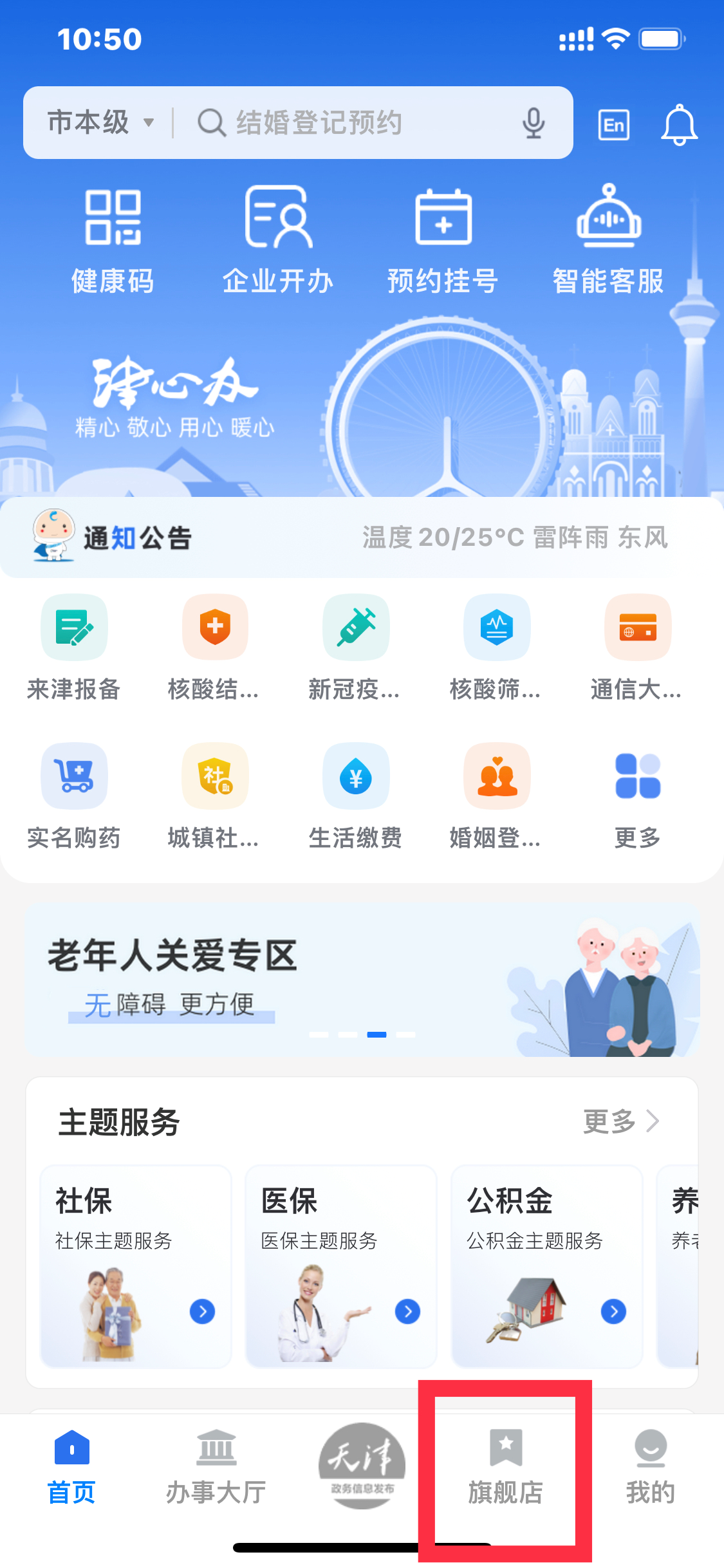Open 企业开办 service

[x=278, y=239]
